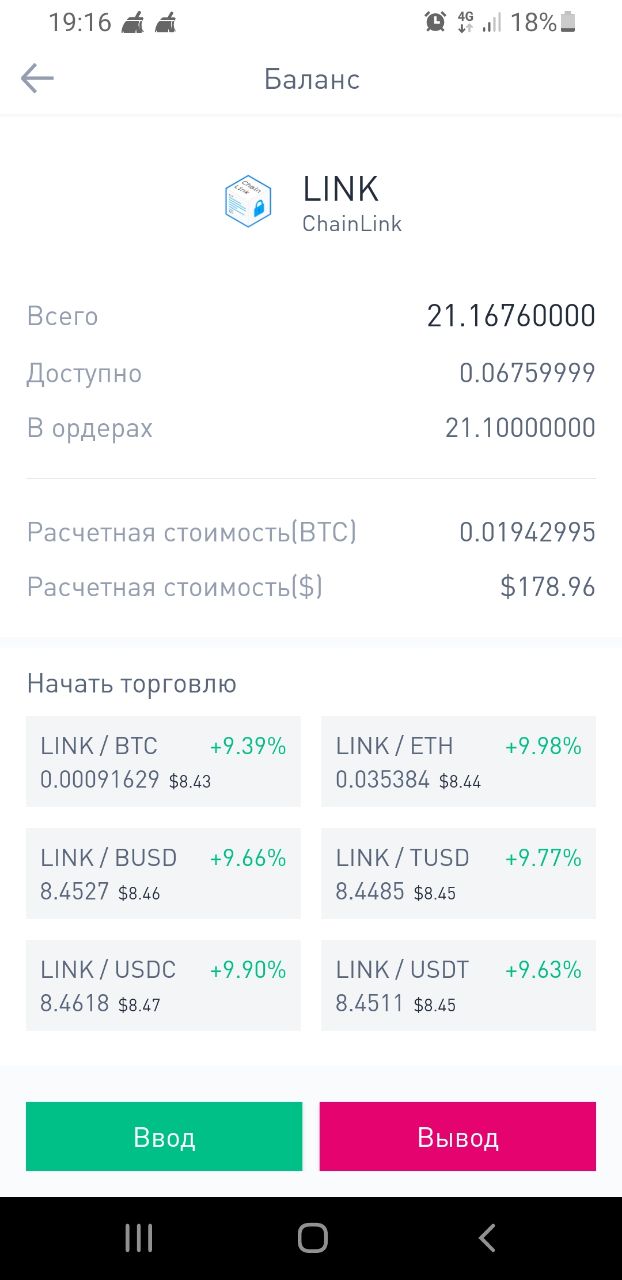The height and width of the screenshot is (1280, 622).
Task: Open the LINK / BTC trading pair
Action: point(163,761)
